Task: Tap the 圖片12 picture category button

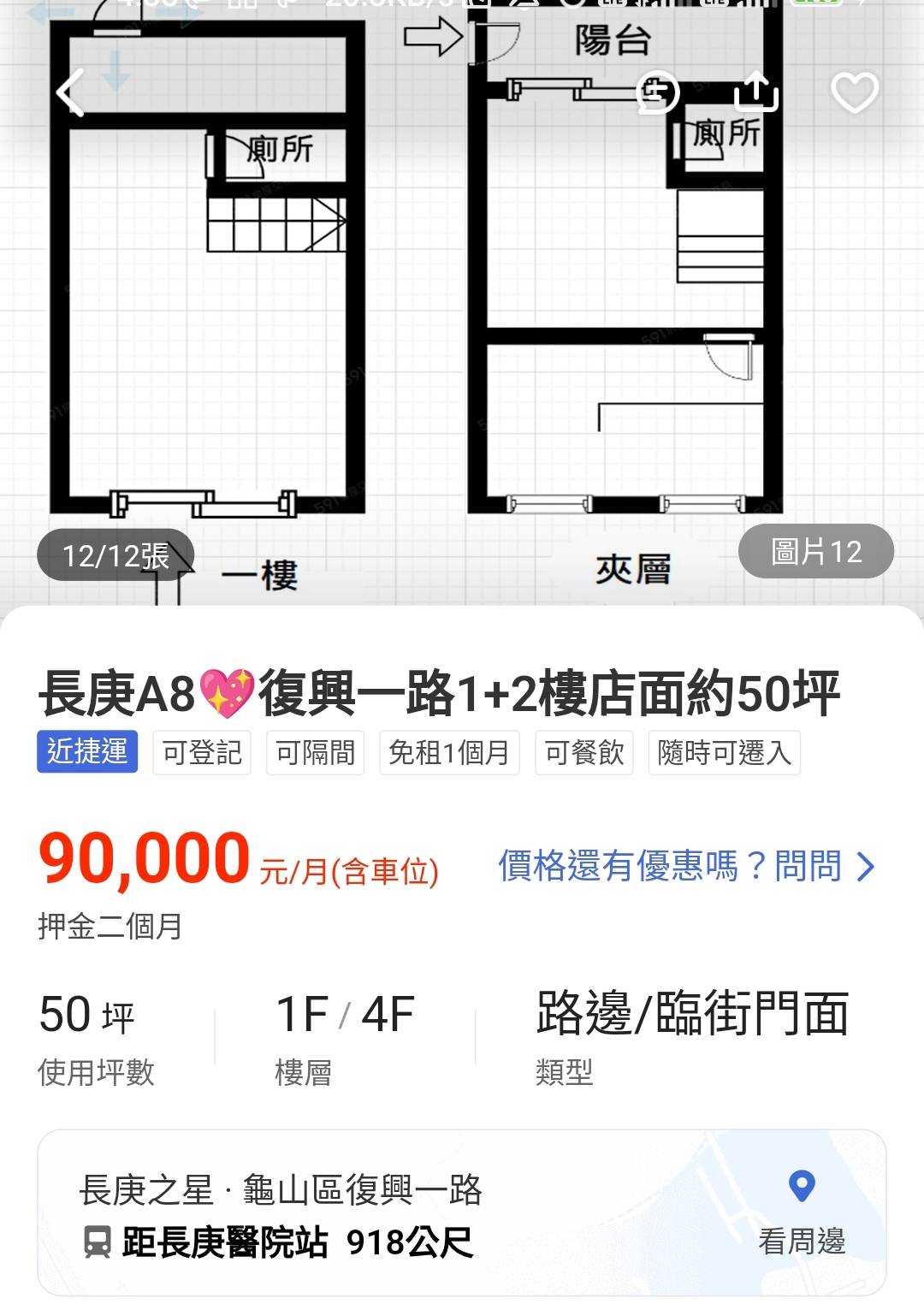Action: [x=815, y=552]
